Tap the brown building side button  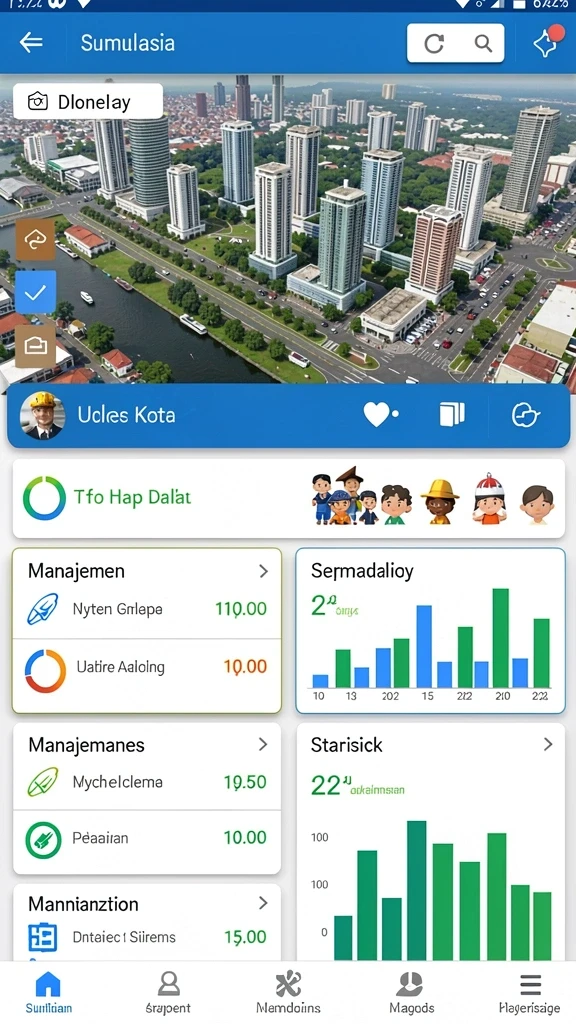tap(35, 346)
